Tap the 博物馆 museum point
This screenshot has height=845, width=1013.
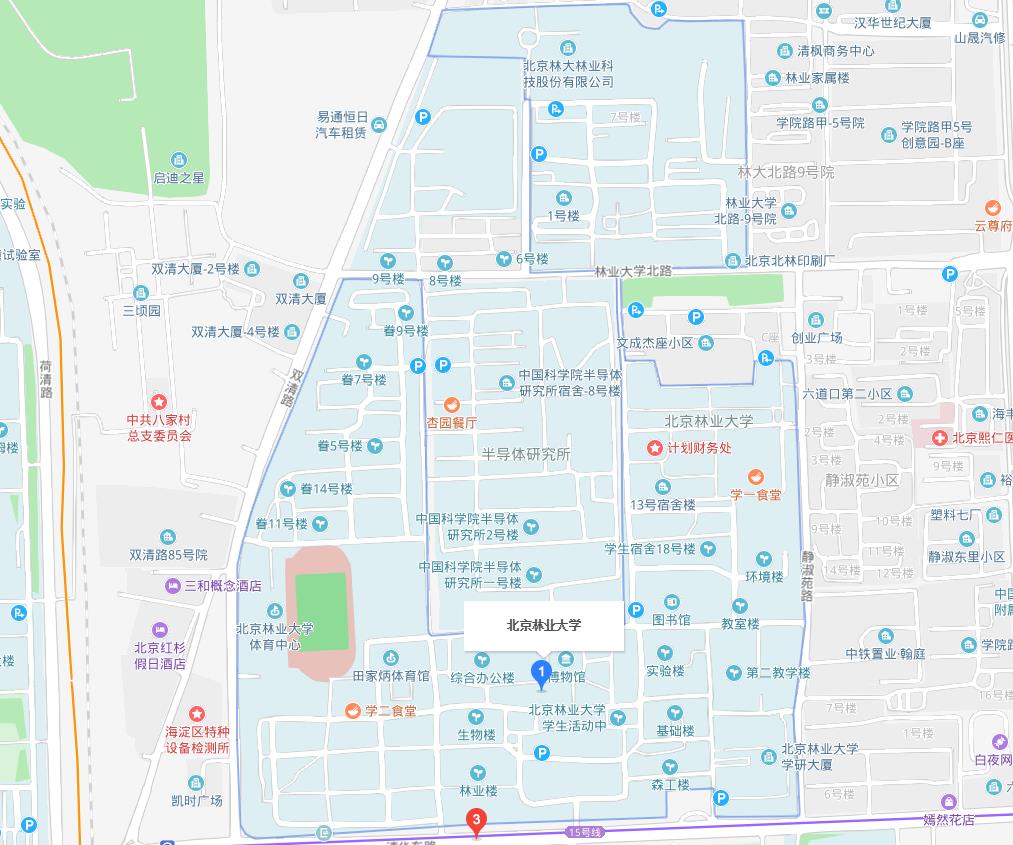(x=566, y=659)
